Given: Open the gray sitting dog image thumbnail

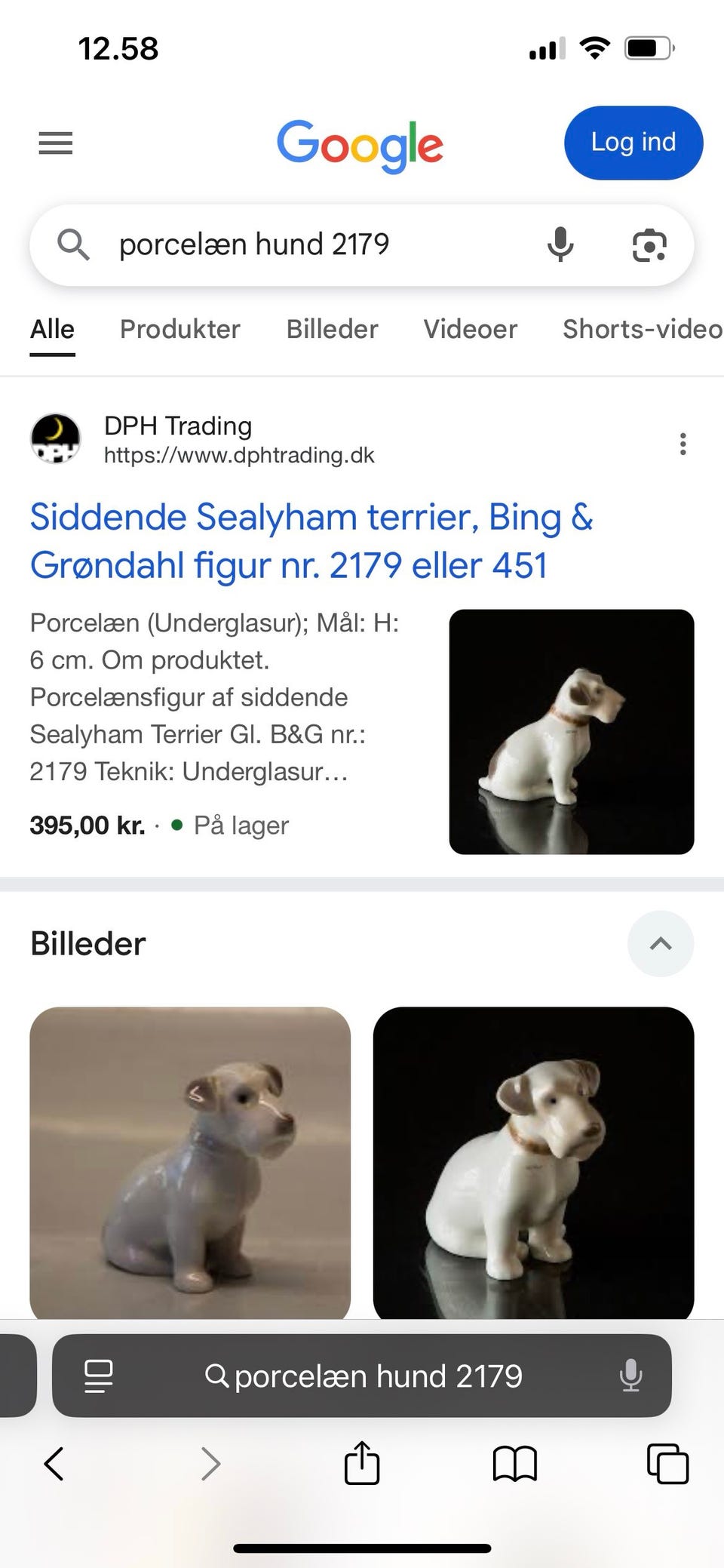Looking at the screenshot, I should pos(191,1162).
